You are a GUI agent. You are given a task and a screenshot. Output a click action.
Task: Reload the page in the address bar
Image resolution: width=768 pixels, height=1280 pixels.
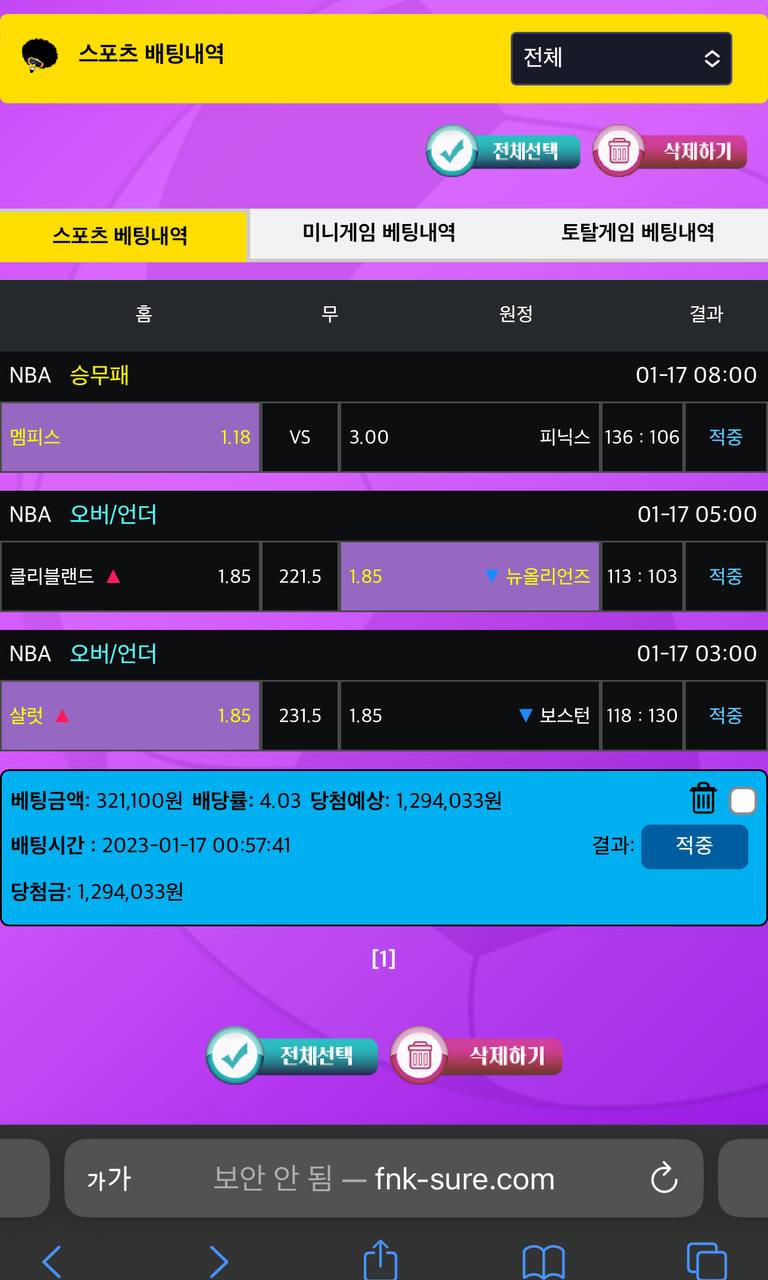663,1179
